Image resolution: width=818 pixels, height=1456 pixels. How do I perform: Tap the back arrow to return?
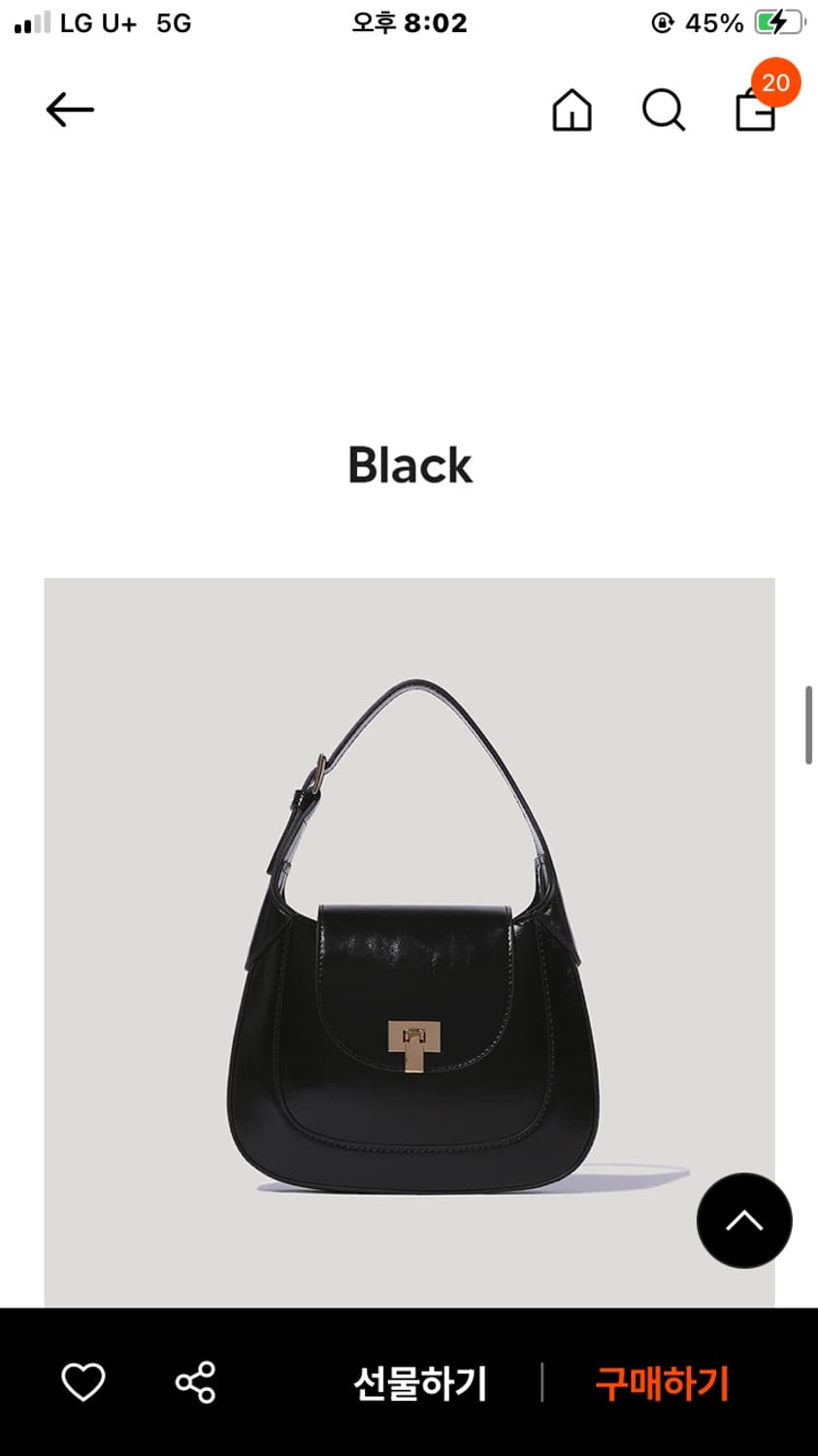[69, 109]
